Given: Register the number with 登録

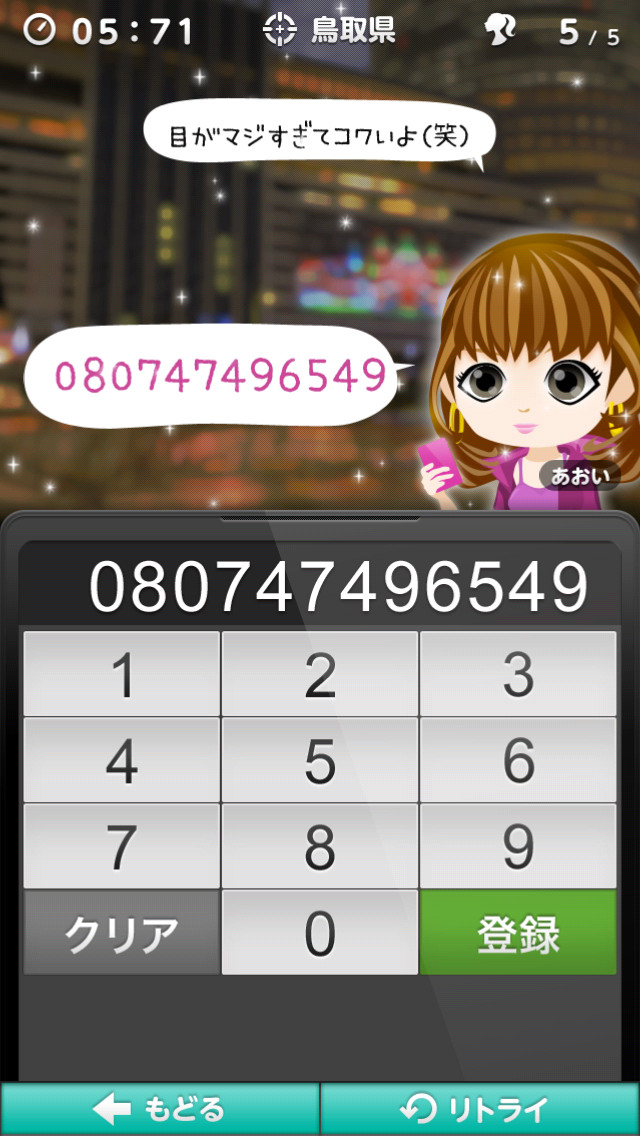Looking at the screenshot, I should pos(518,932).
